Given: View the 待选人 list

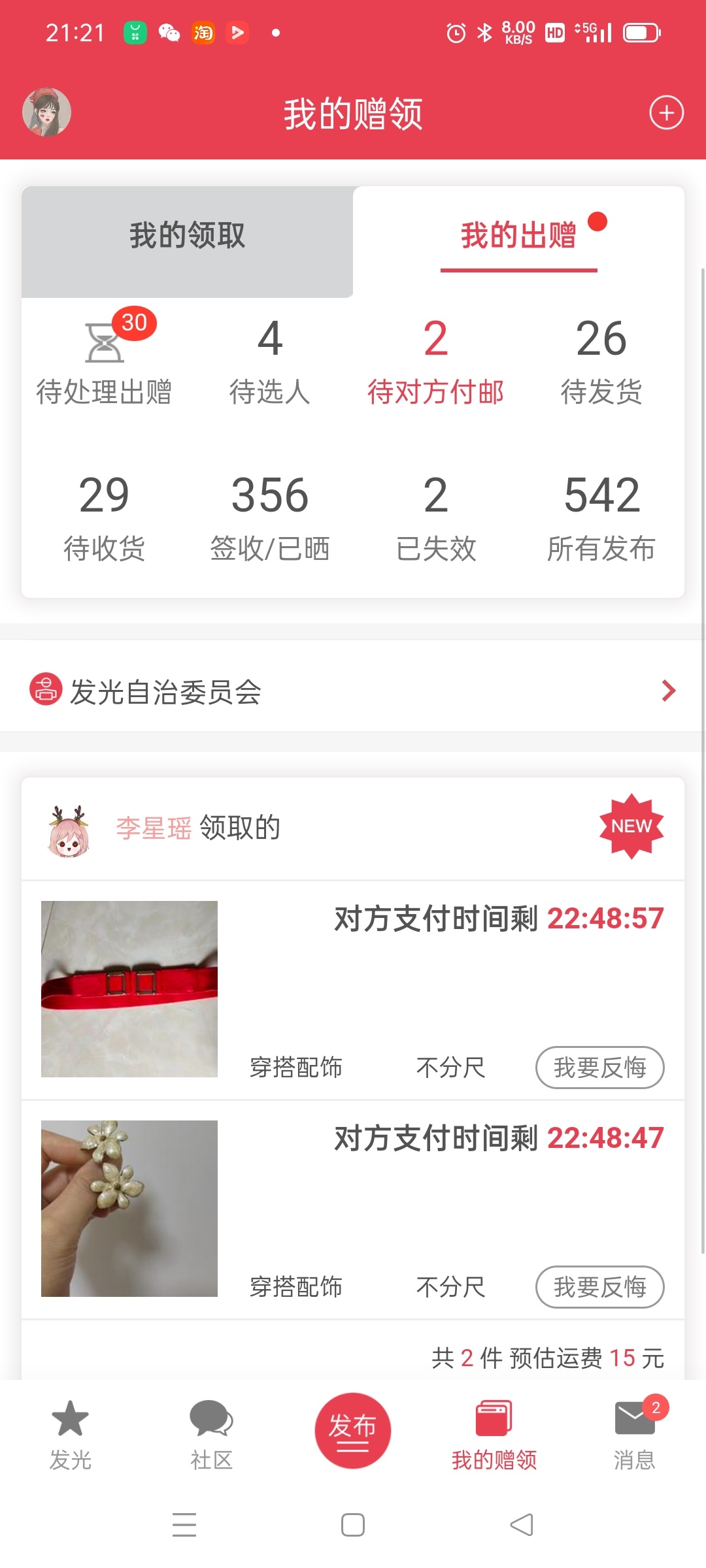Looking at the screenshot, I should [269, 363].
